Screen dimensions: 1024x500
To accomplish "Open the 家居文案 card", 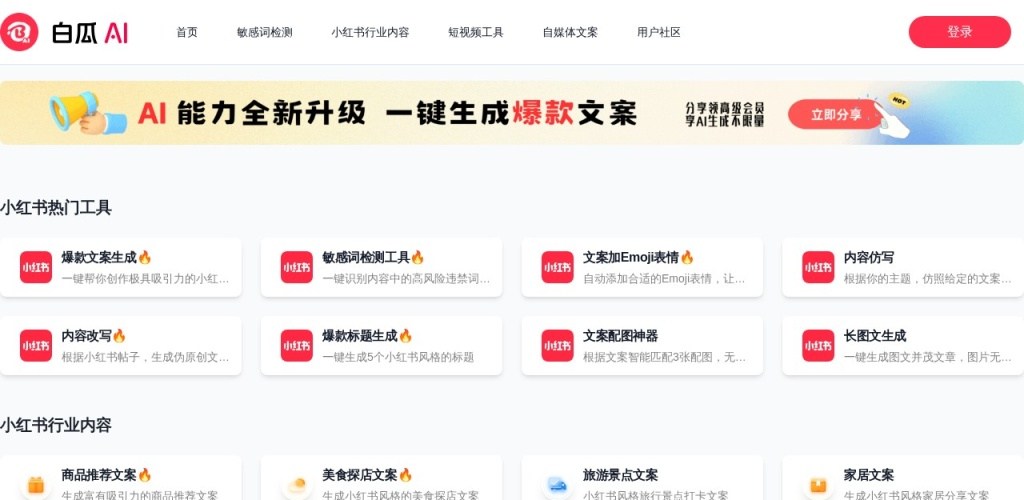I will [903, 480].
